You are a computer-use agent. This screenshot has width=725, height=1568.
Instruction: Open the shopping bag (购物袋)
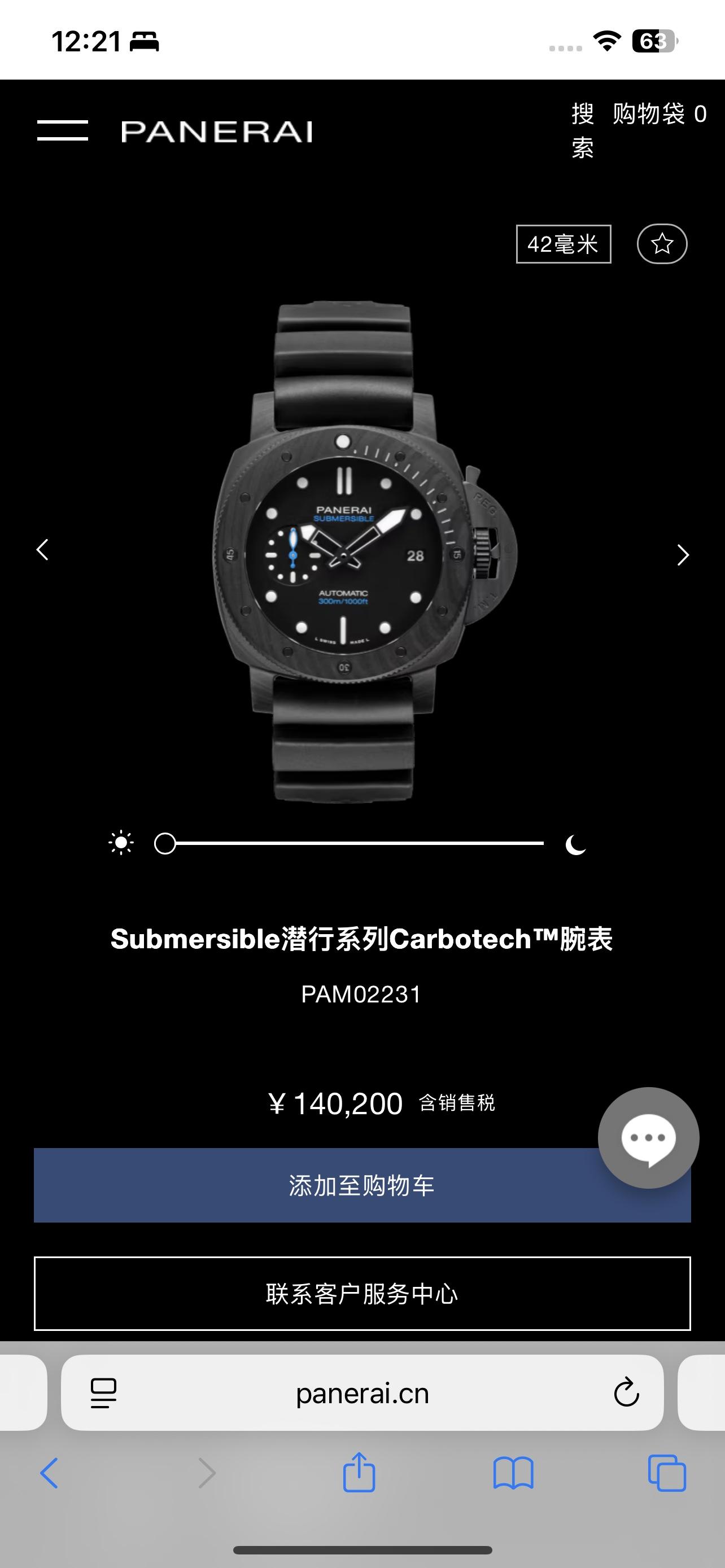tap(660, 114)
